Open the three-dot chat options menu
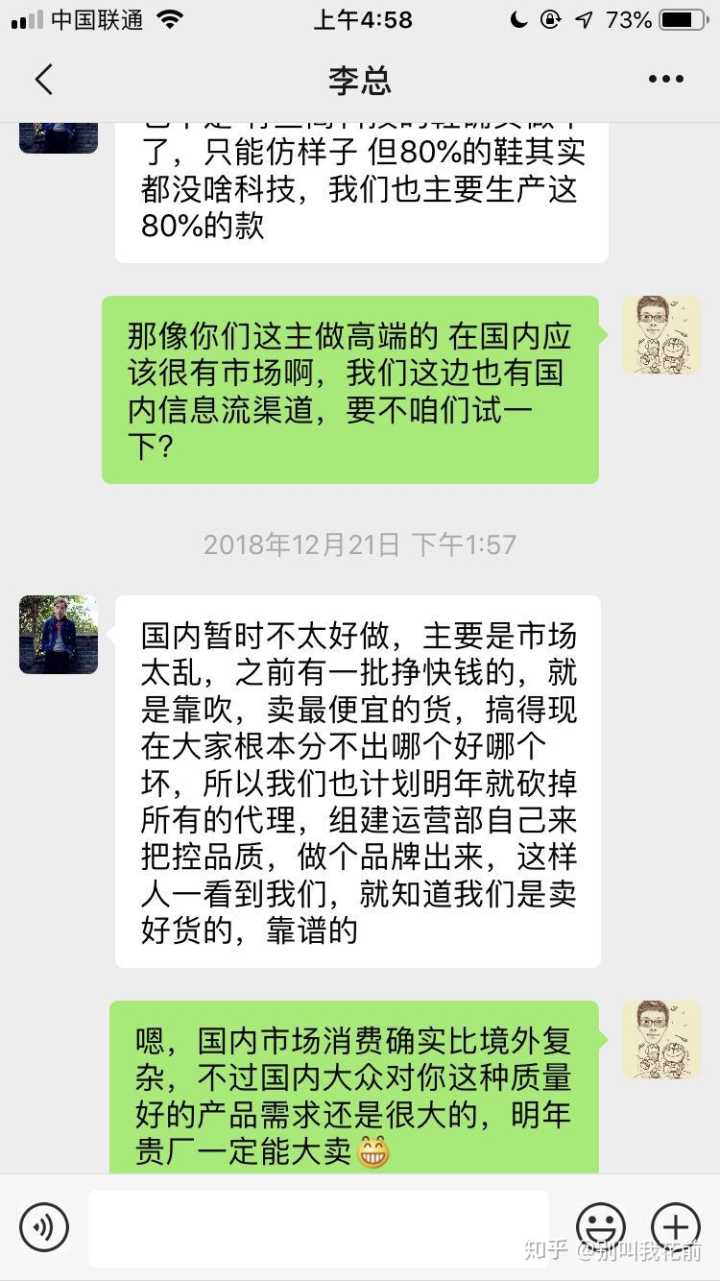The height and width of the screenshot is (1281, 720). [666, 79]
